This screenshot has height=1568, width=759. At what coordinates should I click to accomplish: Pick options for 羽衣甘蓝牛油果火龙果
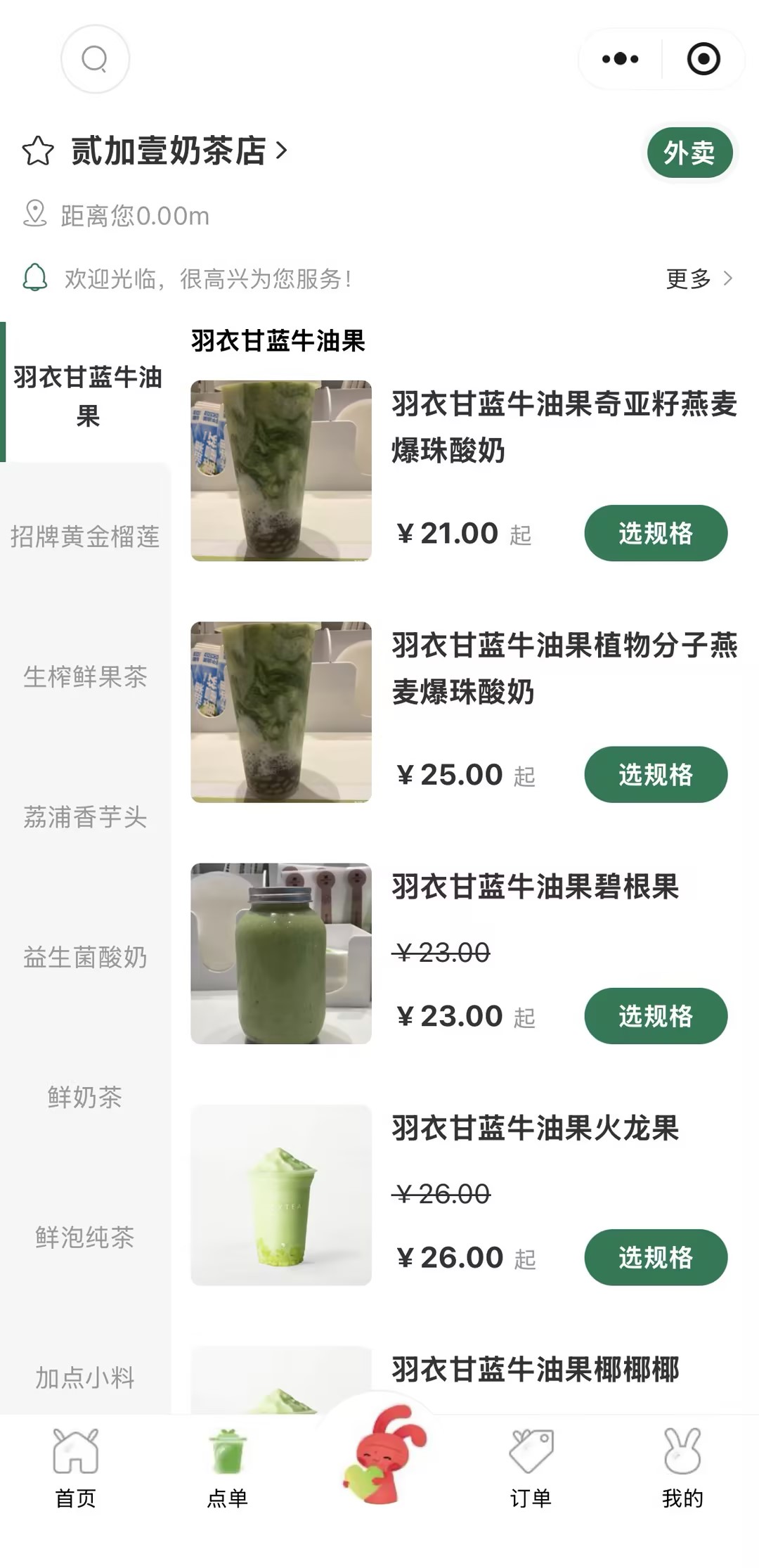(x=655, y=1257)
